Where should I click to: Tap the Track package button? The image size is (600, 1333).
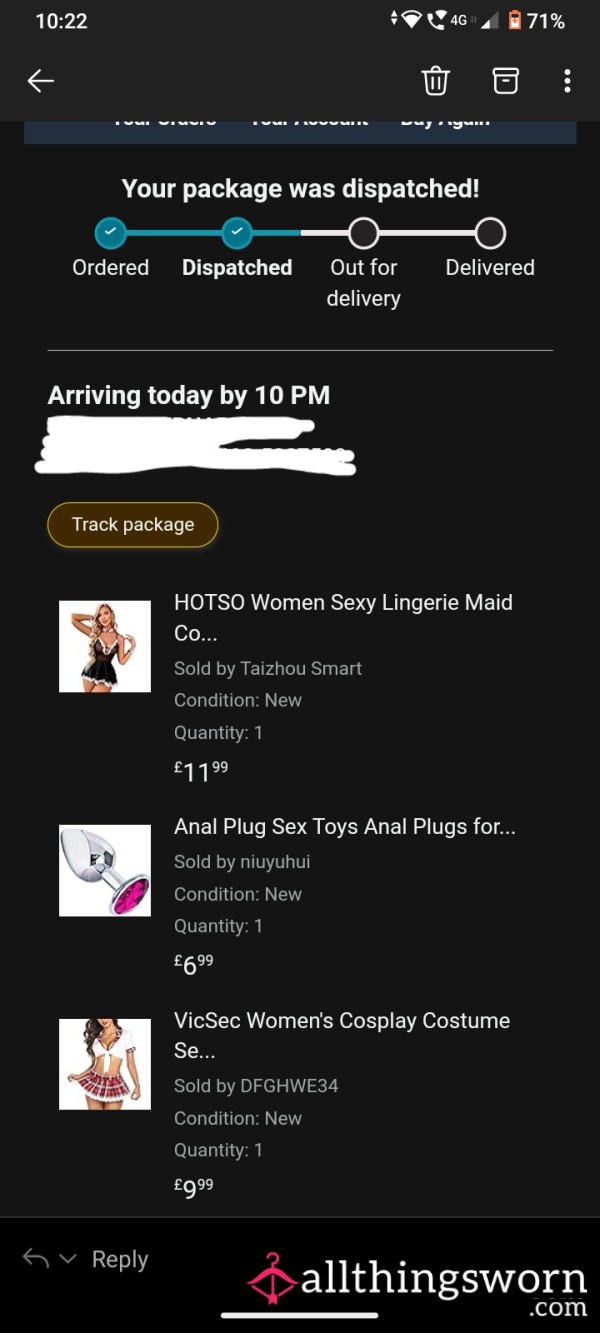(x=133, y=525)
